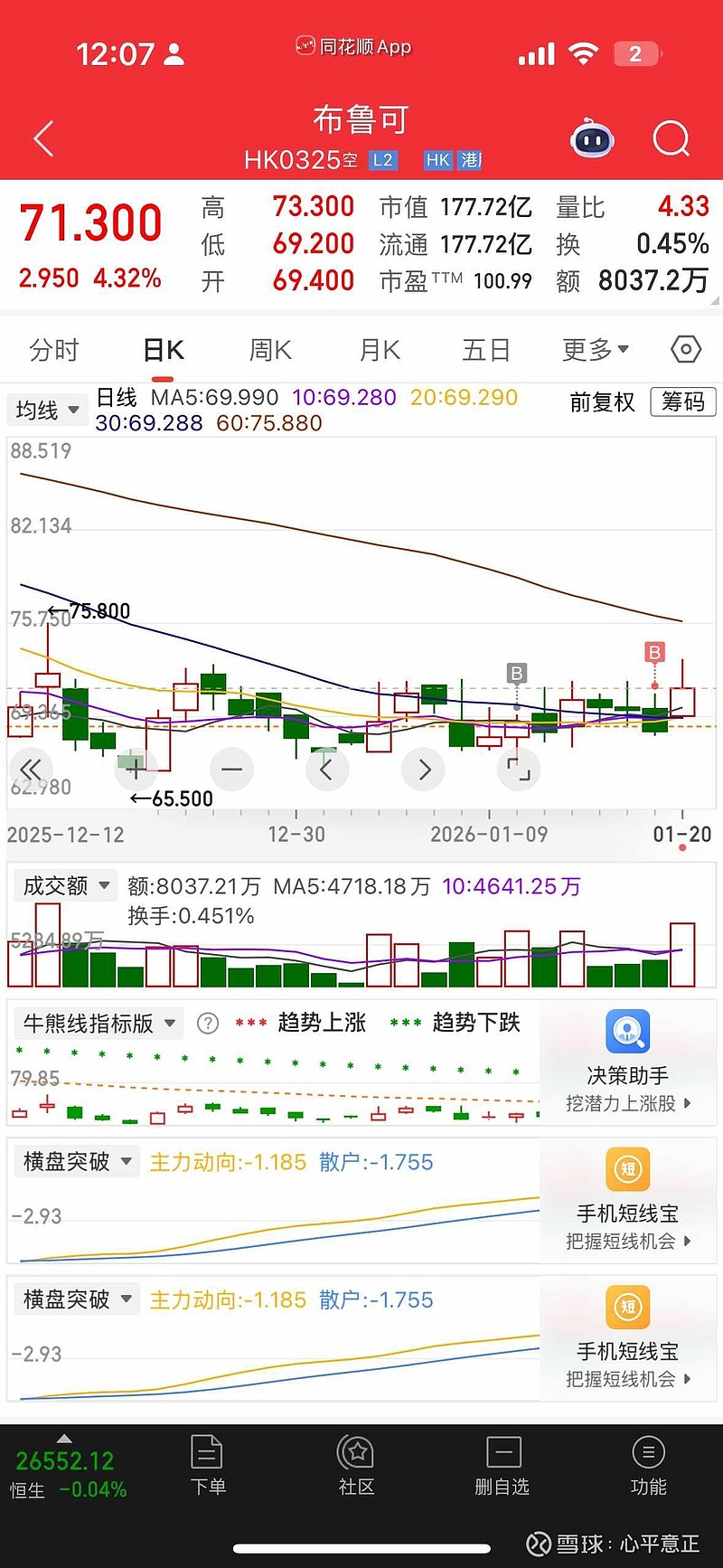Viewport: 723px width, 1568px height.
Task: Open the 均线 moving average dropdown
Action: tap(47, 410)
